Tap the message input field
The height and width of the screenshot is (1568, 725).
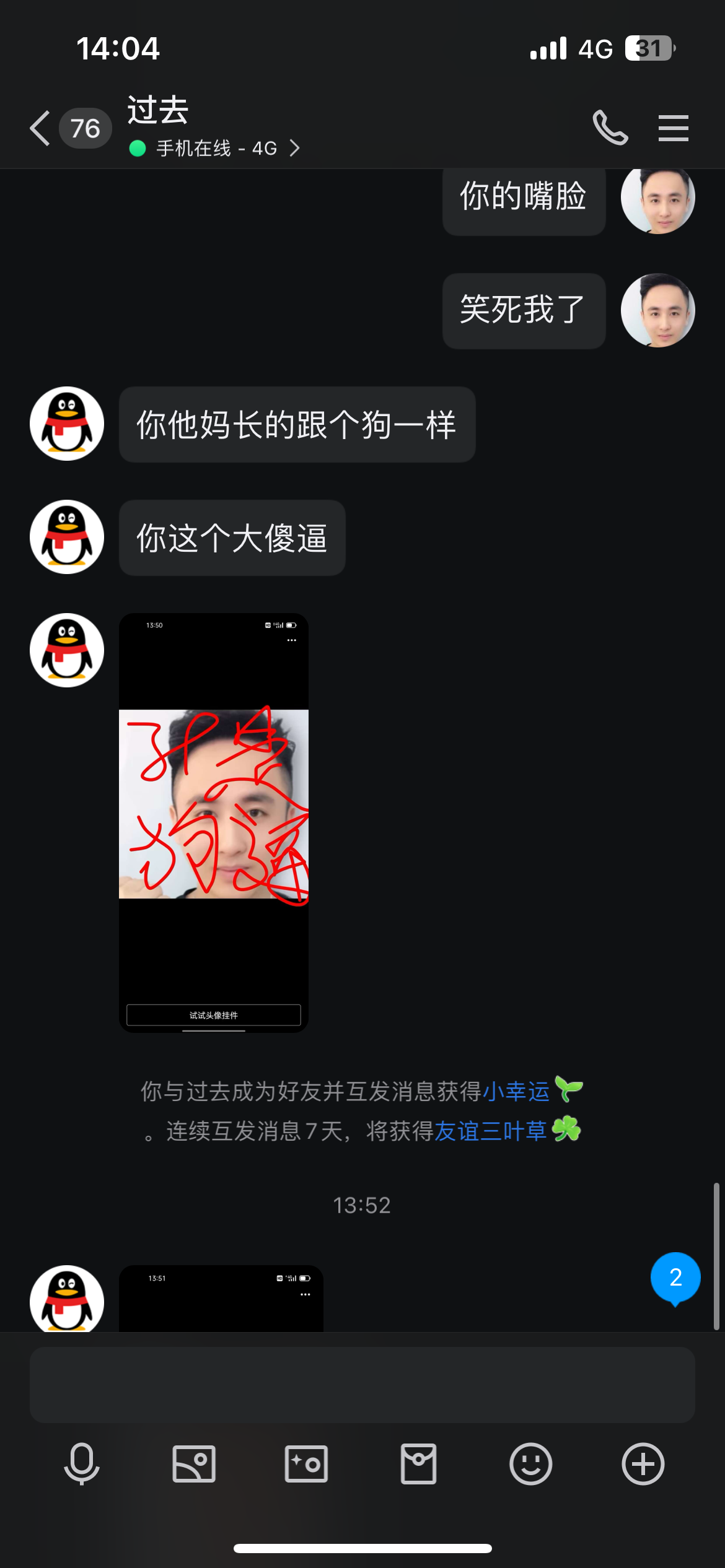click(362, 1385)
